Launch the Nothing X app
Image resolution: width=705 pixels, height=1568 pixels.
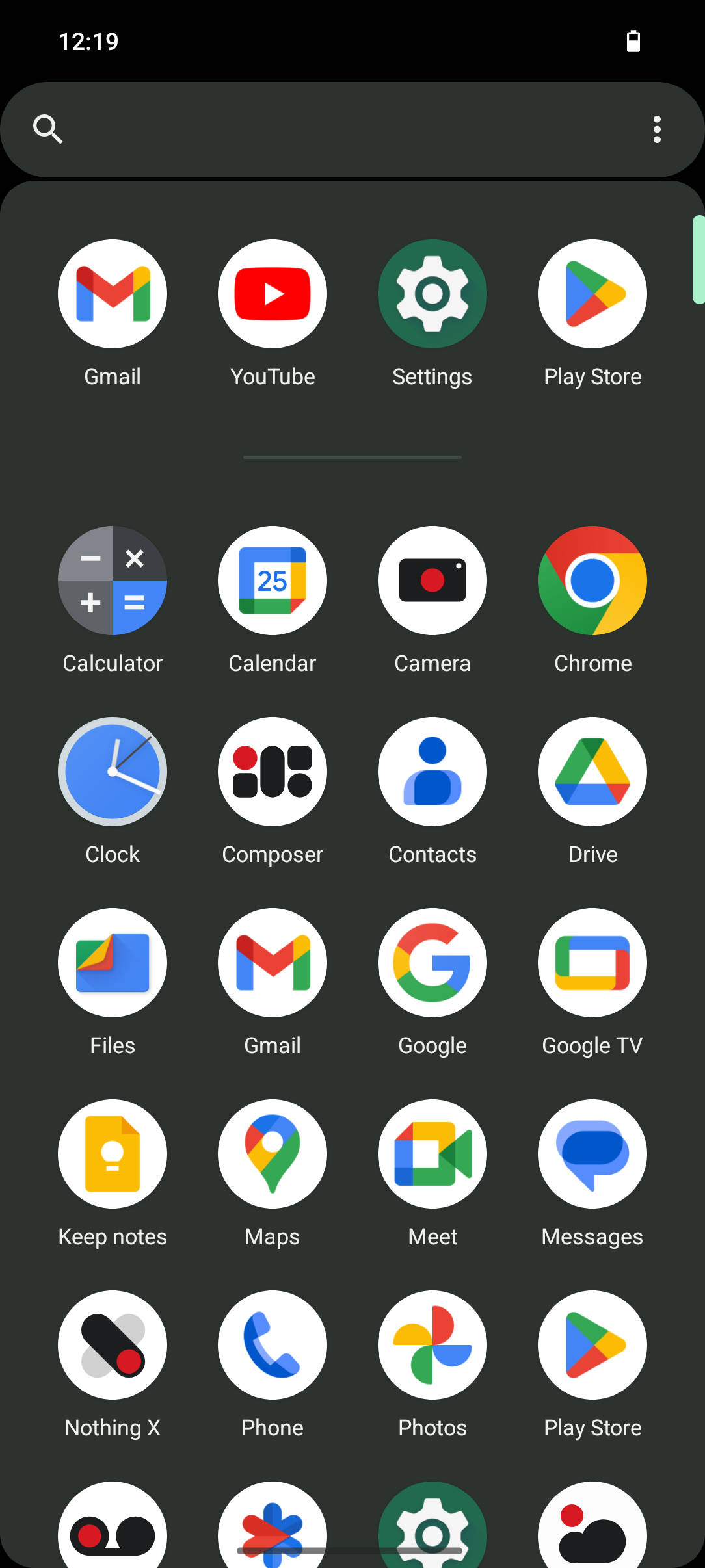click(112, 1345)
